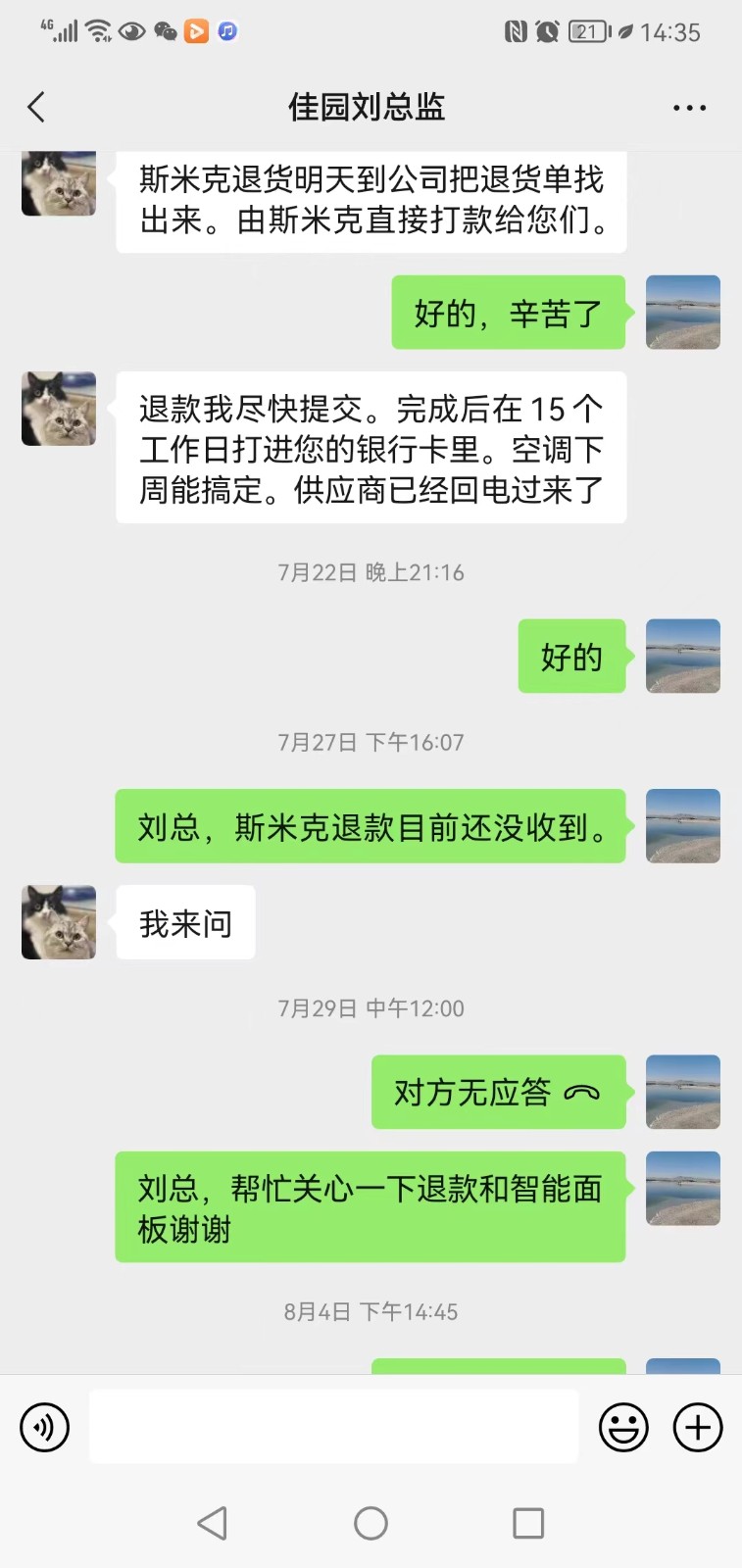742x1568 pixels.
Task: Open contact avatar beside 我来问
Action: (59, 922)
